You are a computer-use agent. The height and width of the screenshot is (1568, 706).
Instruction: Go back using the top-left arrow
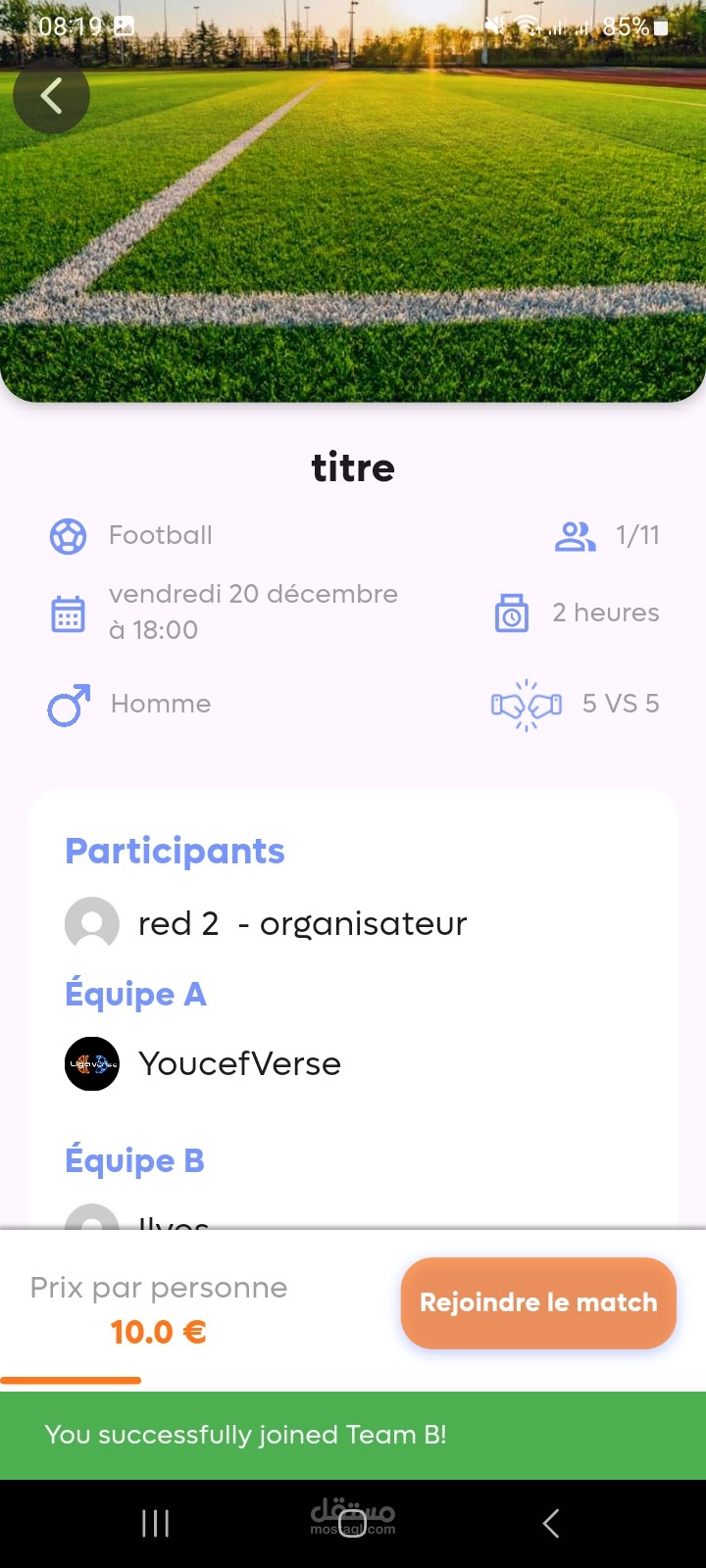(x=51, y=95)
